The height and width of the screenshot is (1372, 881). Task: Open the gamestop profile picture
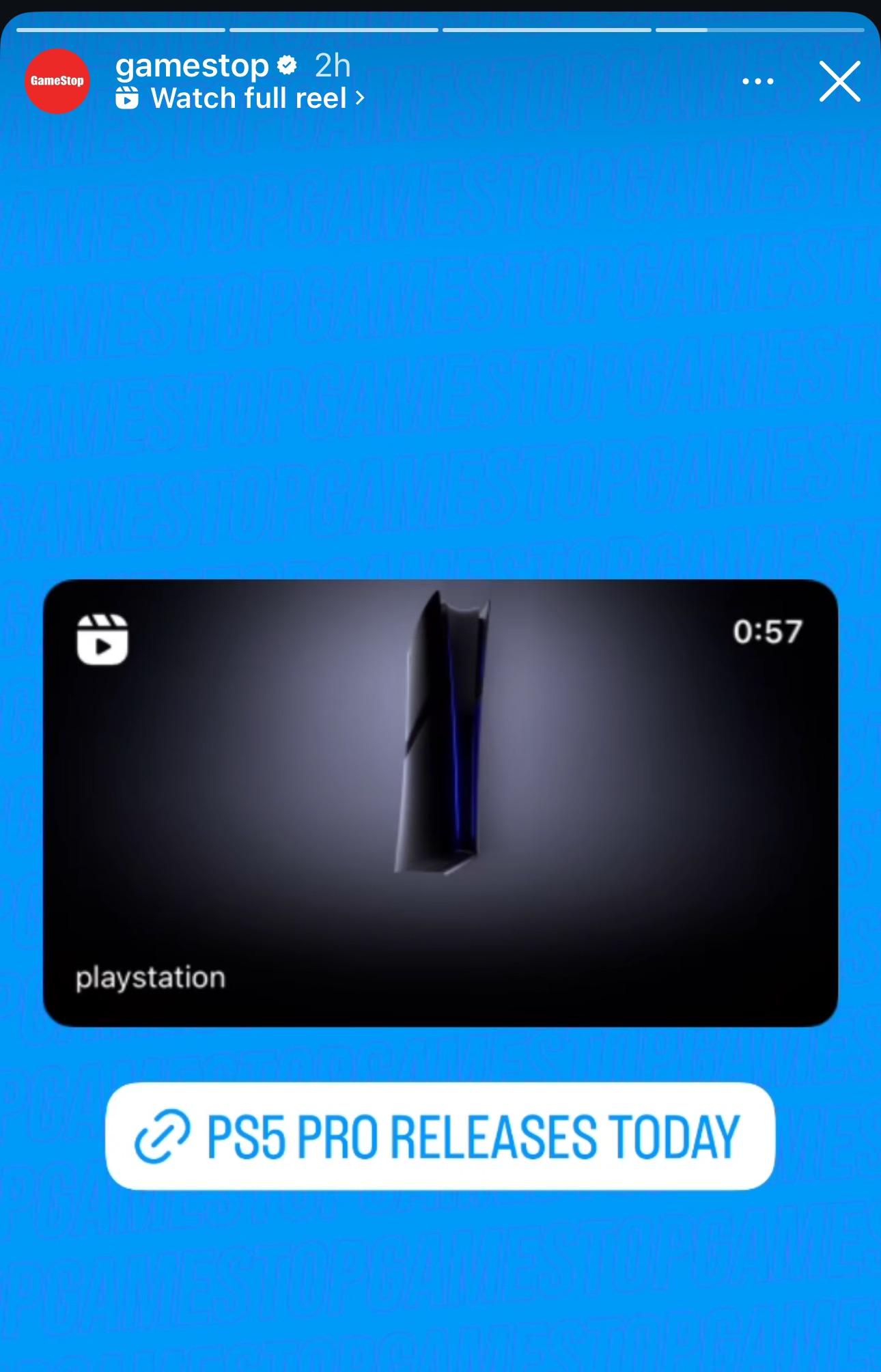[57, 81]
